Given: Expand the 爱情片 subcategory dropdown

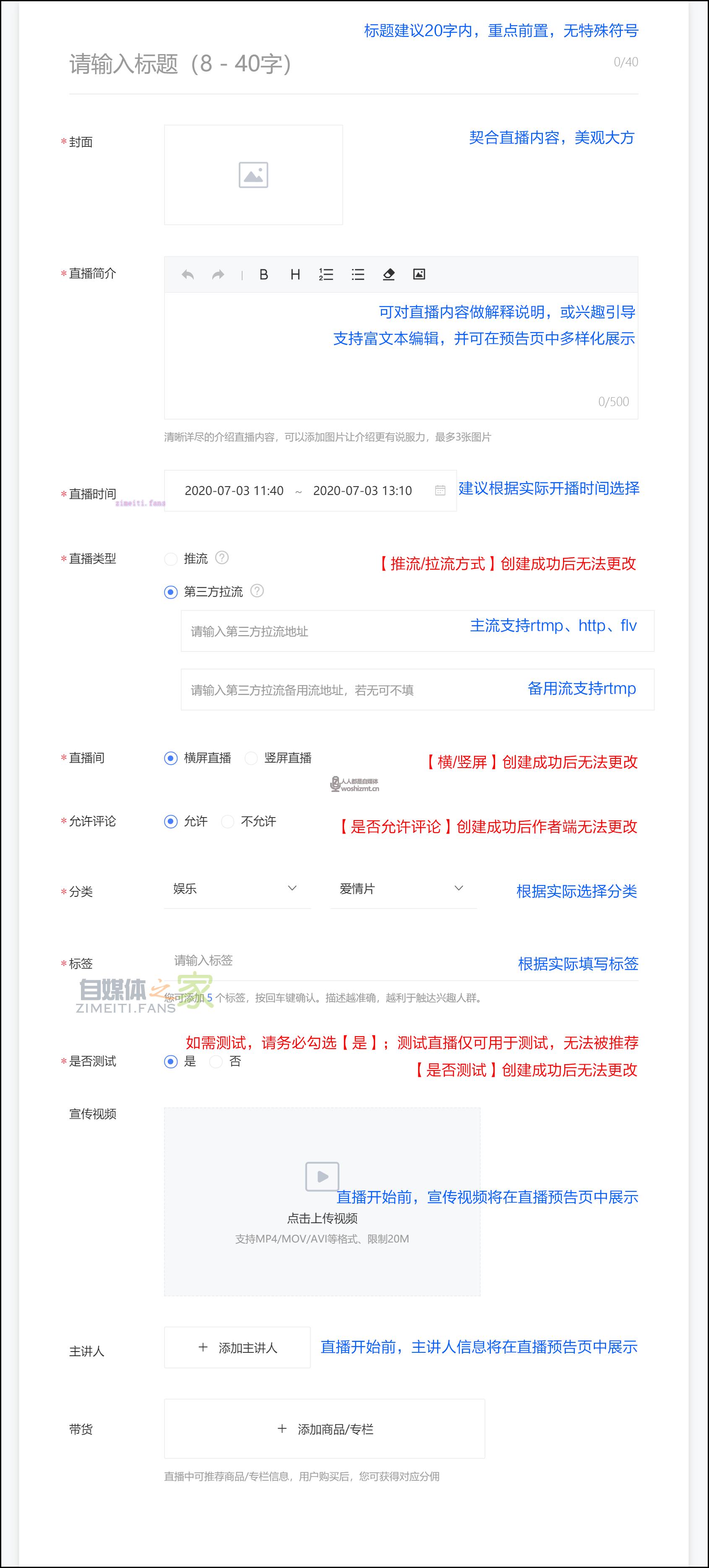Looking at the screenshot, I should click(x=403, y=889).
